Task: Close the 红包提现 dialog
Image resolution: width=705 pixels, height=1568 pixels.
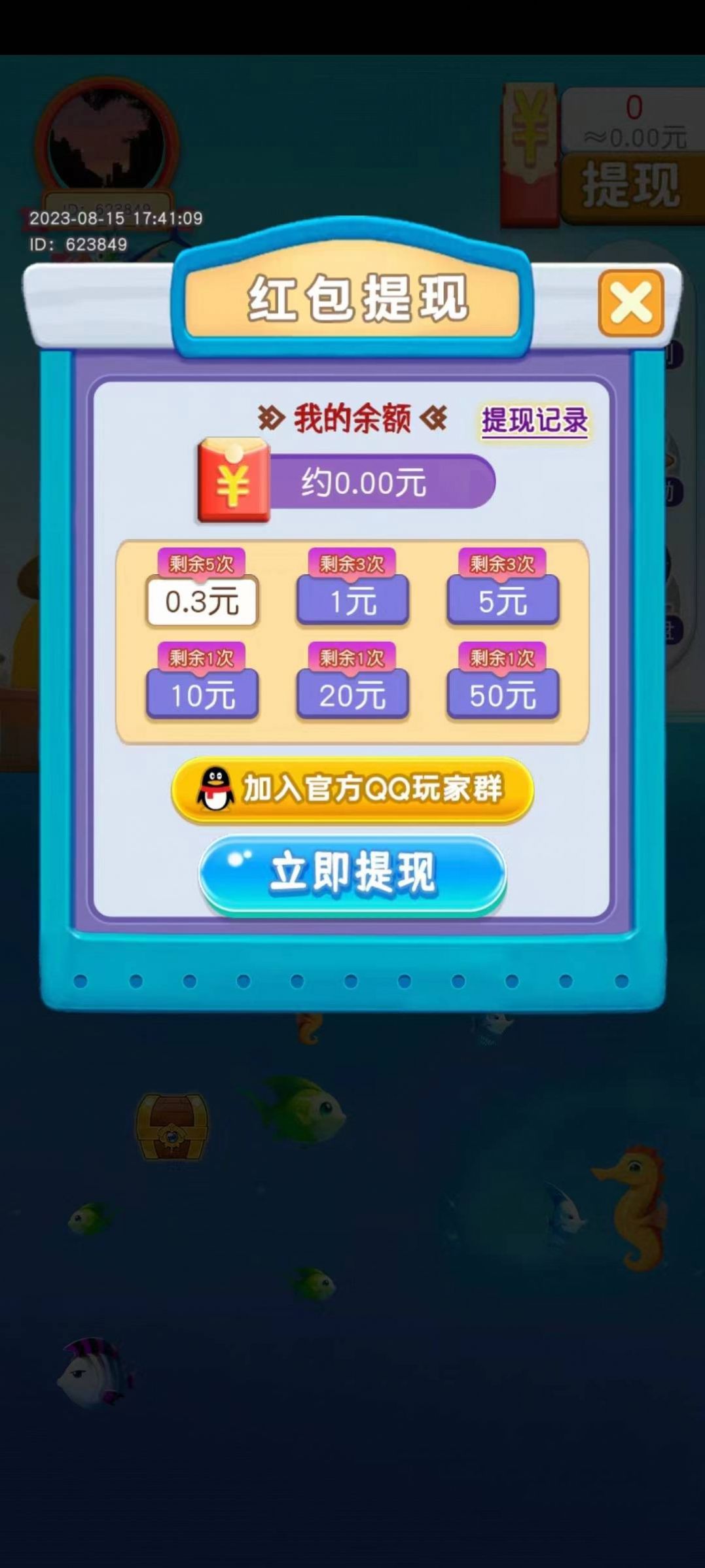Action: [x=630, y=303]
